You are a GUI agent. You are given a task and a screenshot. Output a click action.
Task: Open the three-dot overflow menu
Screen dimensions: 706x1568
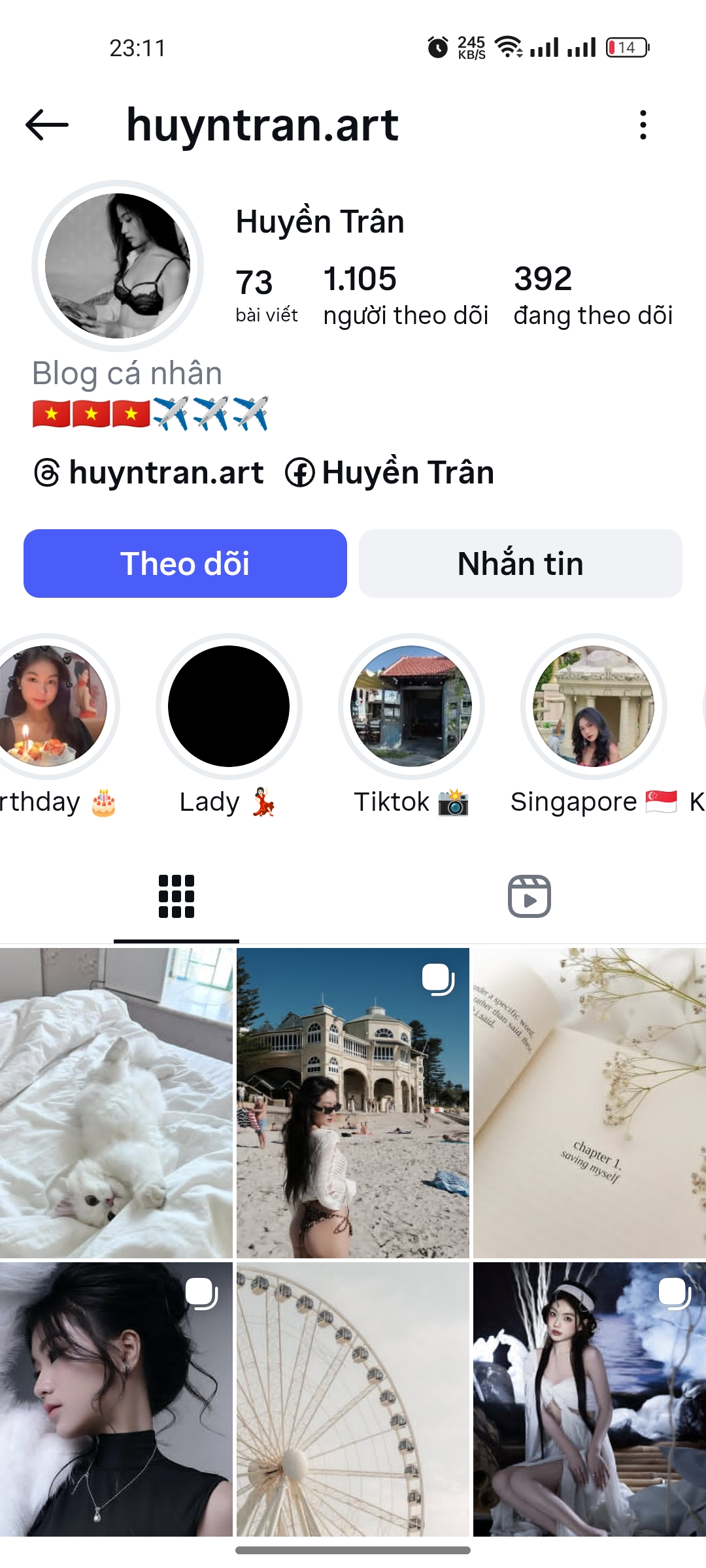643,125
